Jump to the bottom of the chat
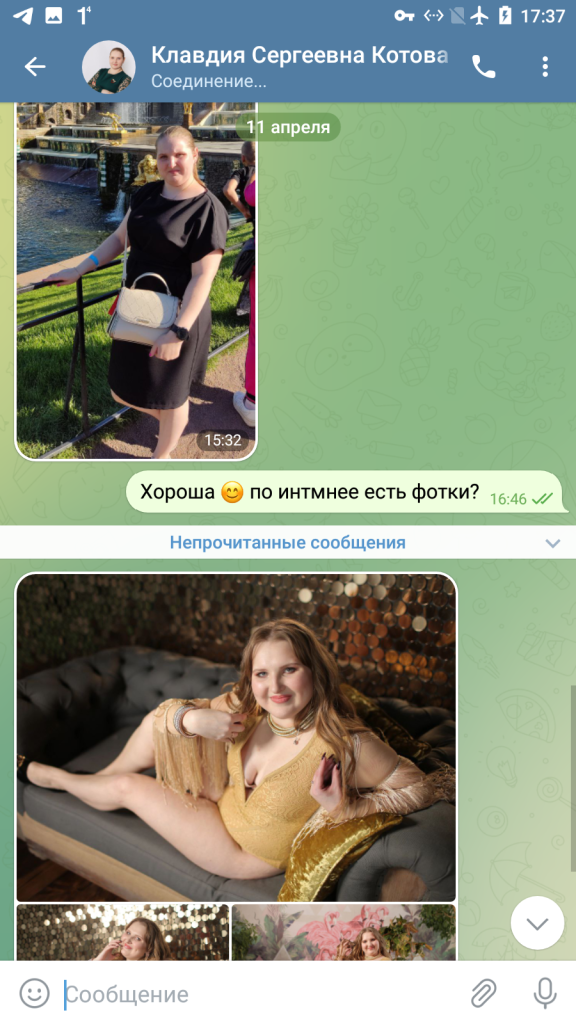Viewport: 576px width, 1024px height. [537, 923]
